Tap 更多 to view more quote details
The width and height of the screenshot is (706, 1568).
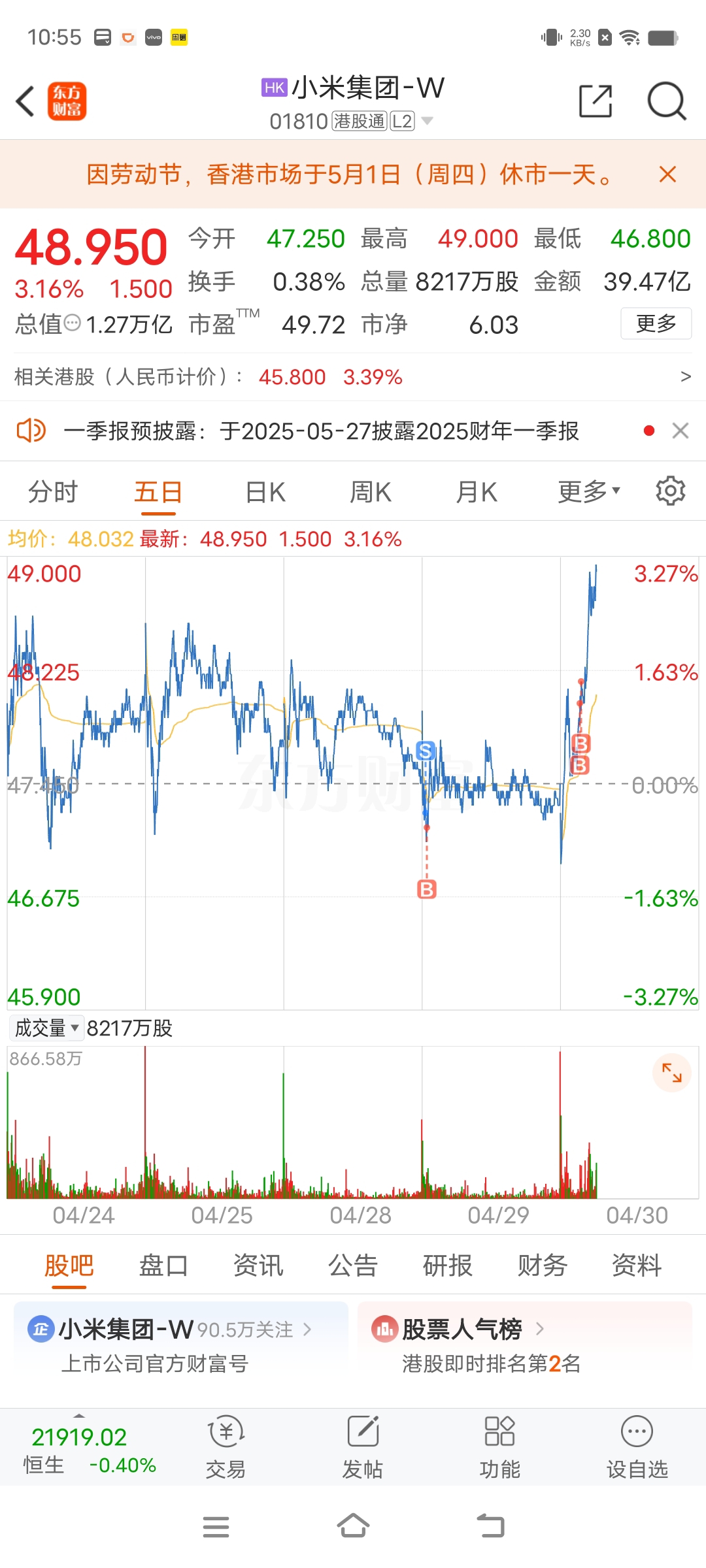click(x=656, y=324)
